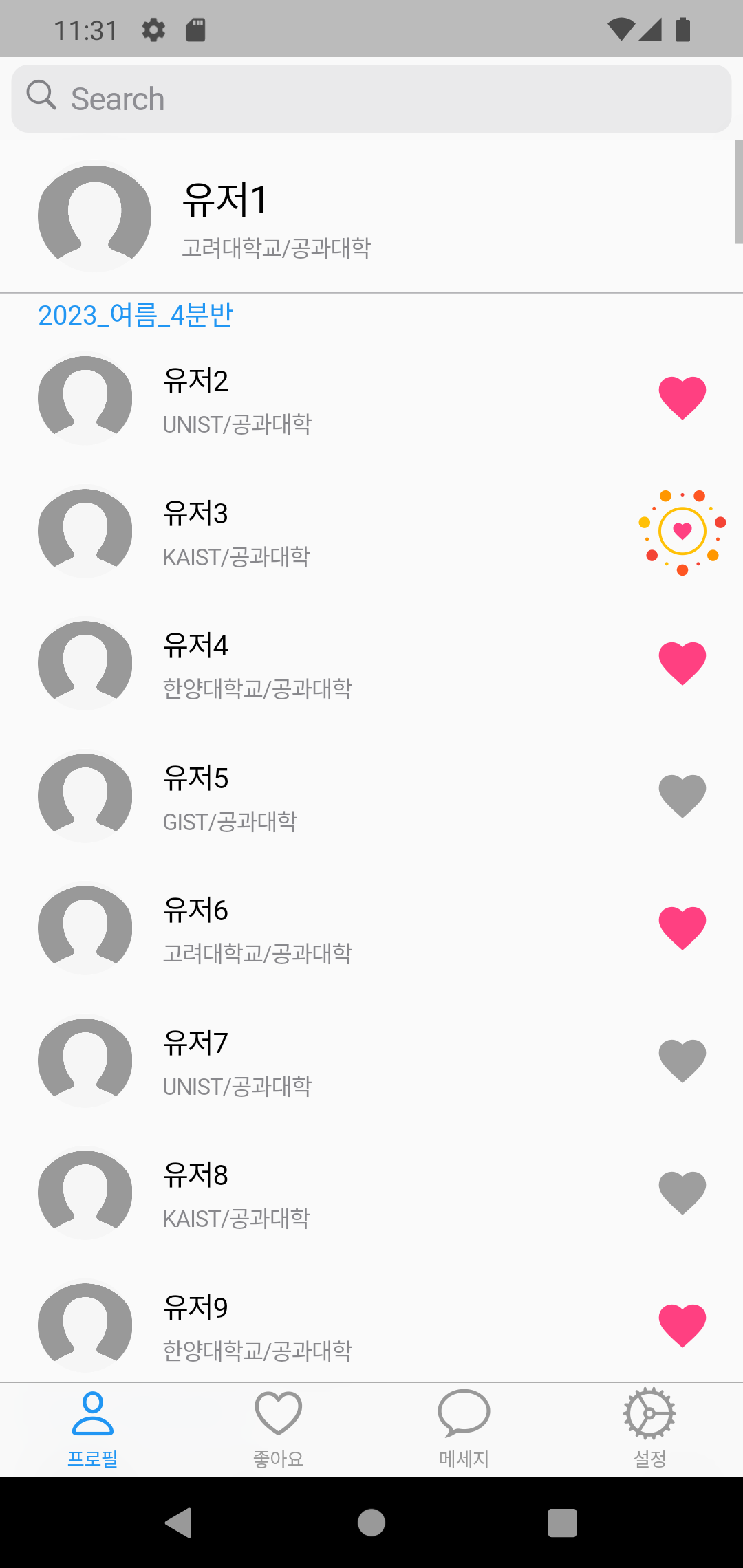743x1568 pixels.
Task: Open the 2023_여름_4분반 group link
Action: 135,316
